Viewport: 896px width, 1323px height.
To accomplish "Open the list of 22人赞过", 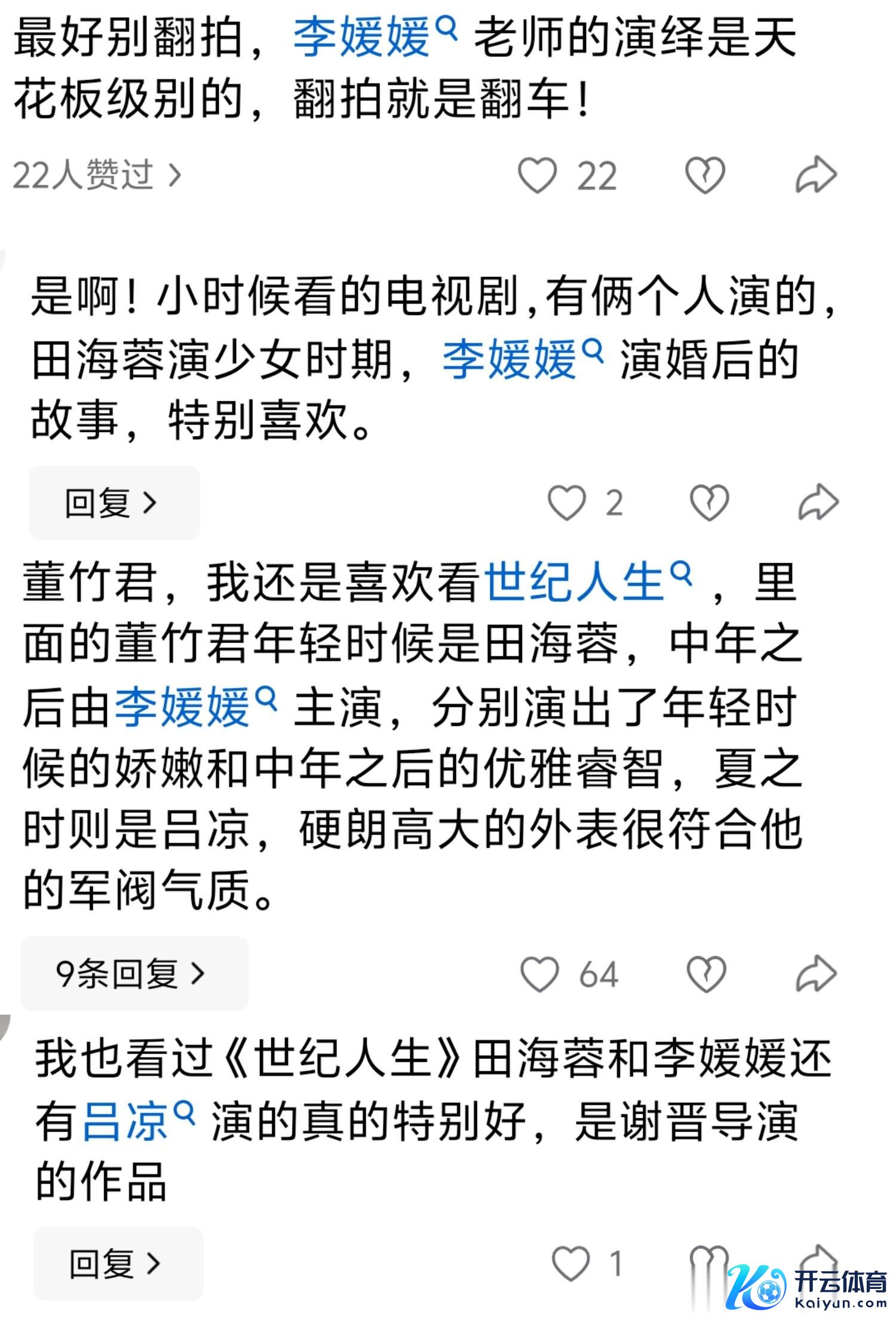I will (x=97, y=176).
